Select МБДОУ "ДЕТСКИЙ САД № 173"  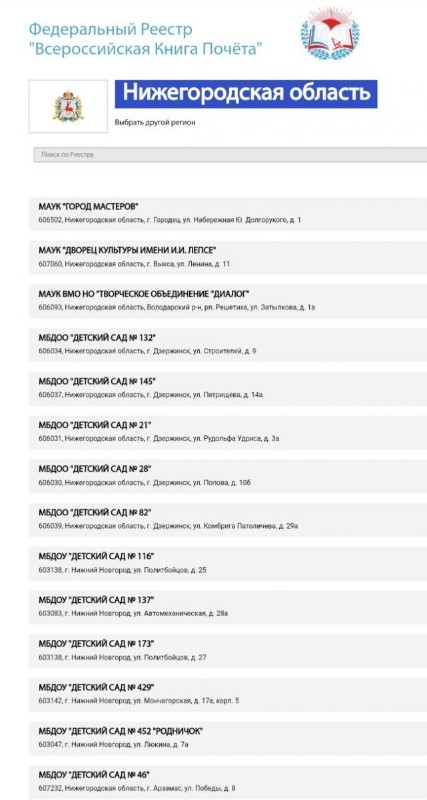click(228, 651)
